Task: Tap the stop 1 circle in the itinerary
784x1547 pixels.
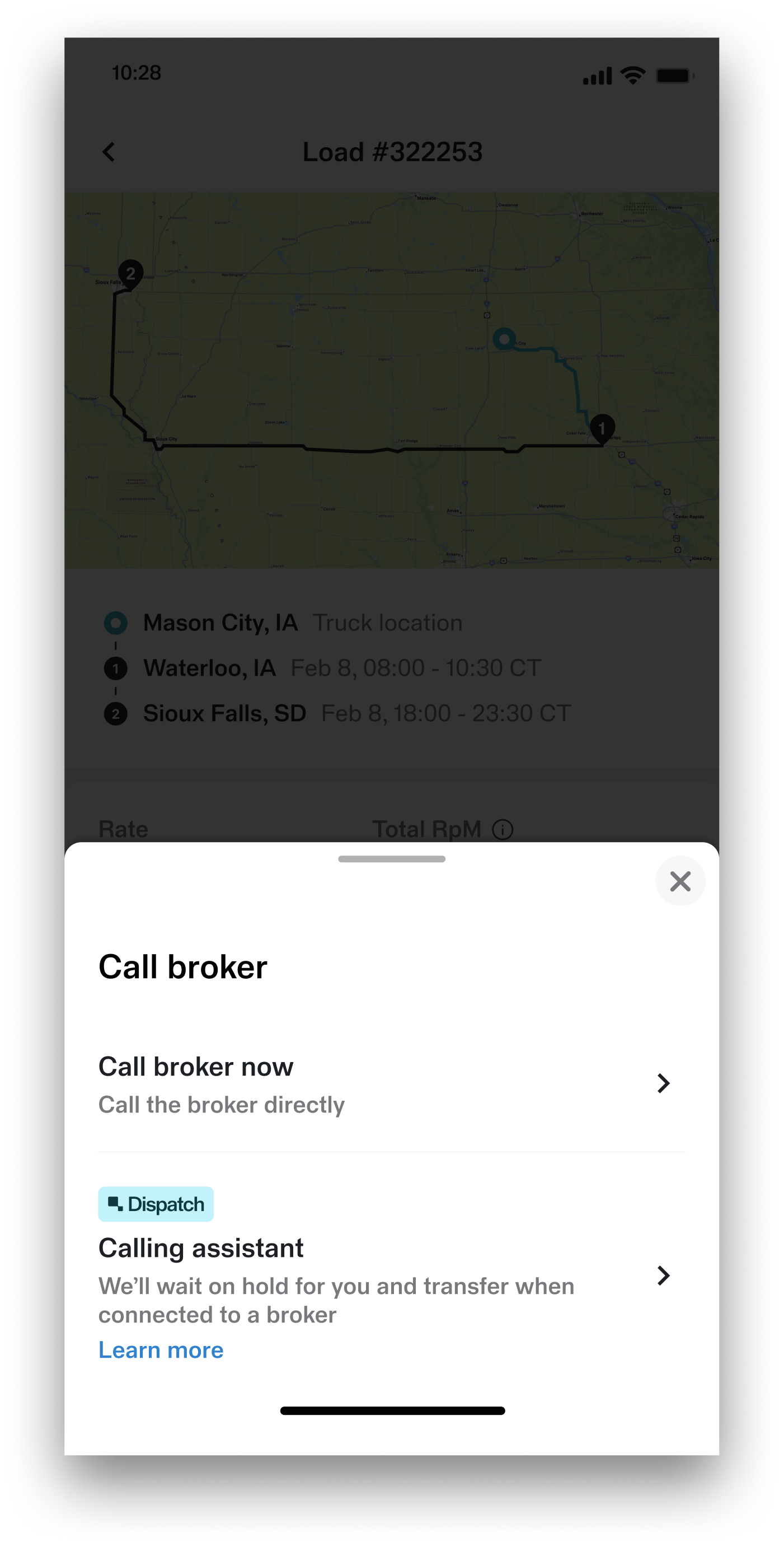Action: coord(115,668)
